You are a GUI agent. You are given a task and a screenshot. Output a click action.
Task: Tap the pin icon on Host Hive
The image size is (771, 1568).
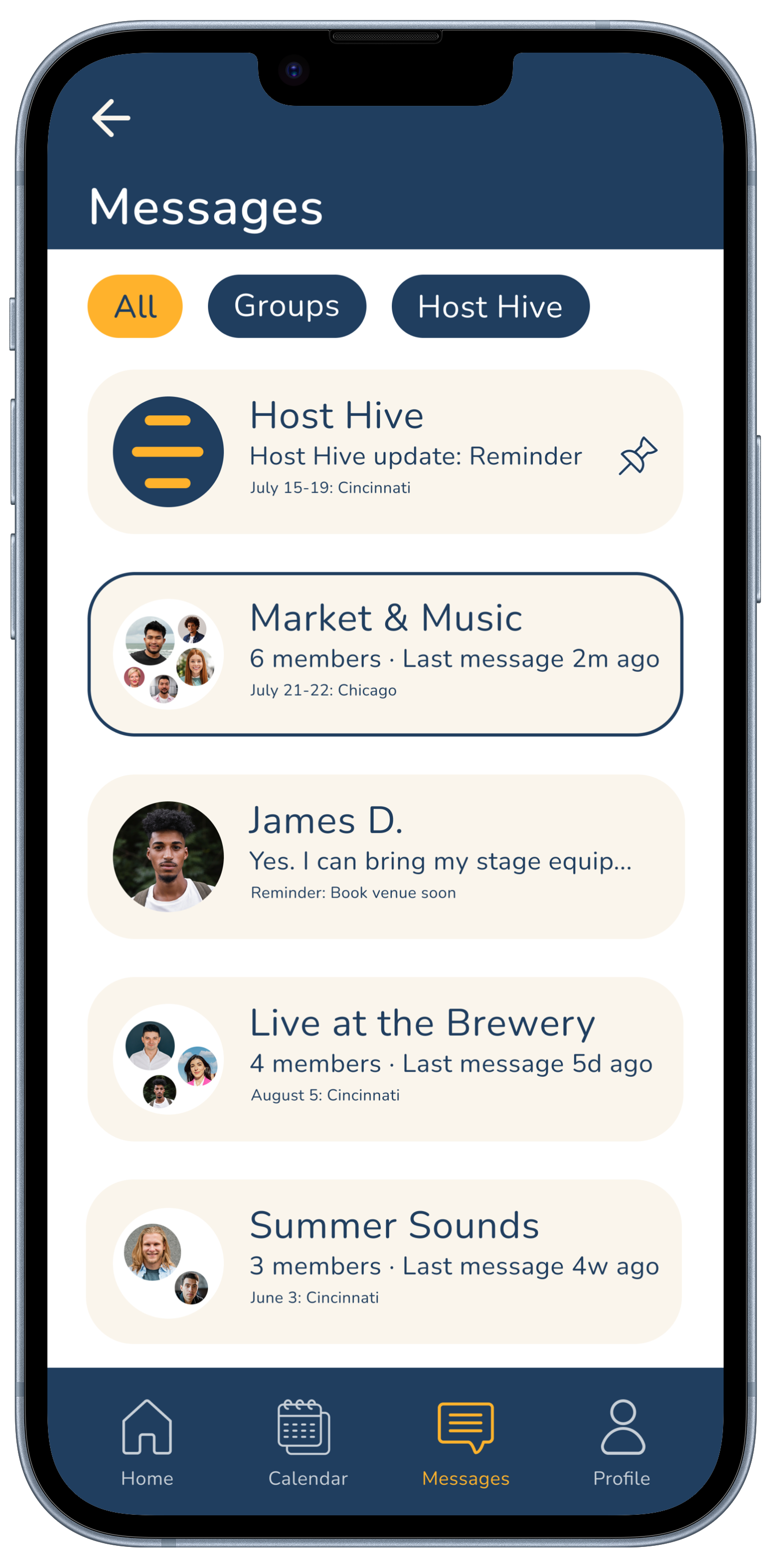pos(638,455)
